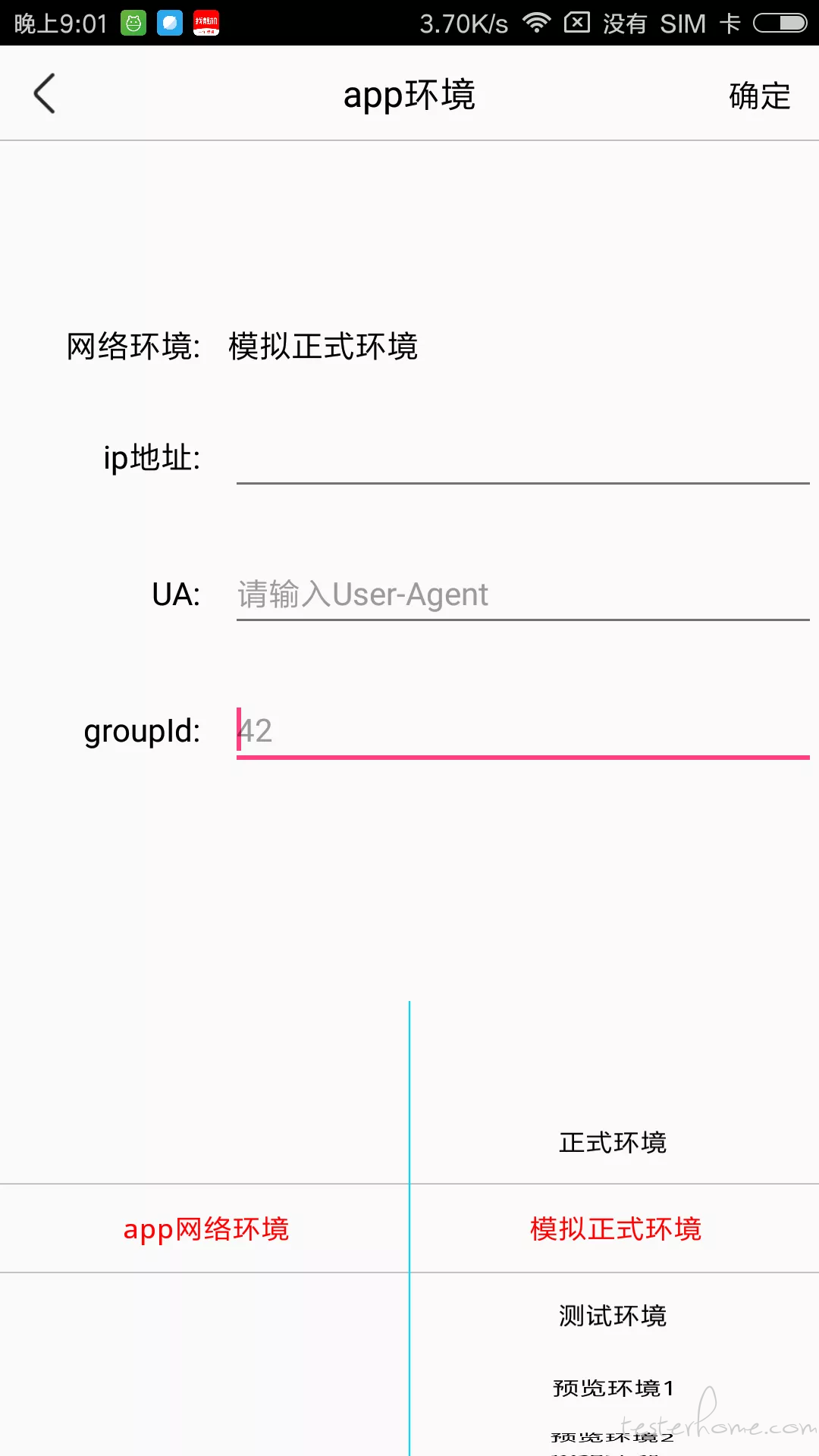Viewport: 819px width, 1456px height.
Task: Select 正式环境 in the picker
Action: point(613,1142)
